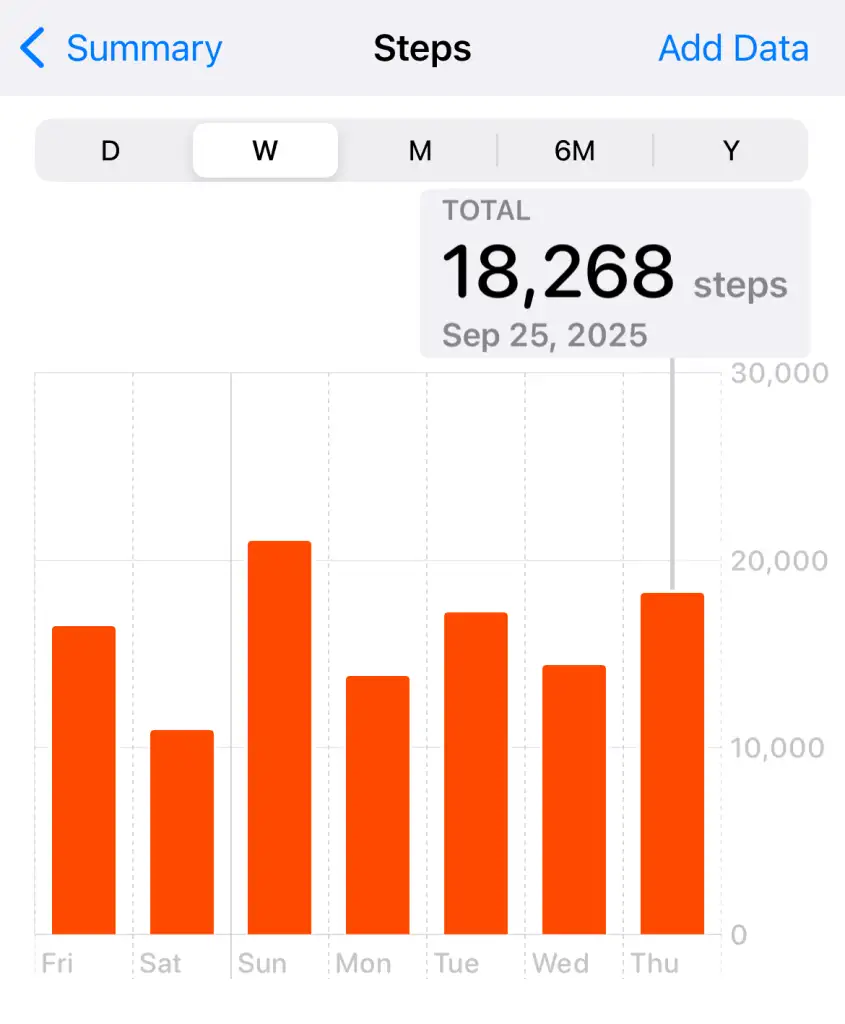Screen dimensions: 845x1024
Task: Switch to the D day view
Action: (x=110, y=151)
